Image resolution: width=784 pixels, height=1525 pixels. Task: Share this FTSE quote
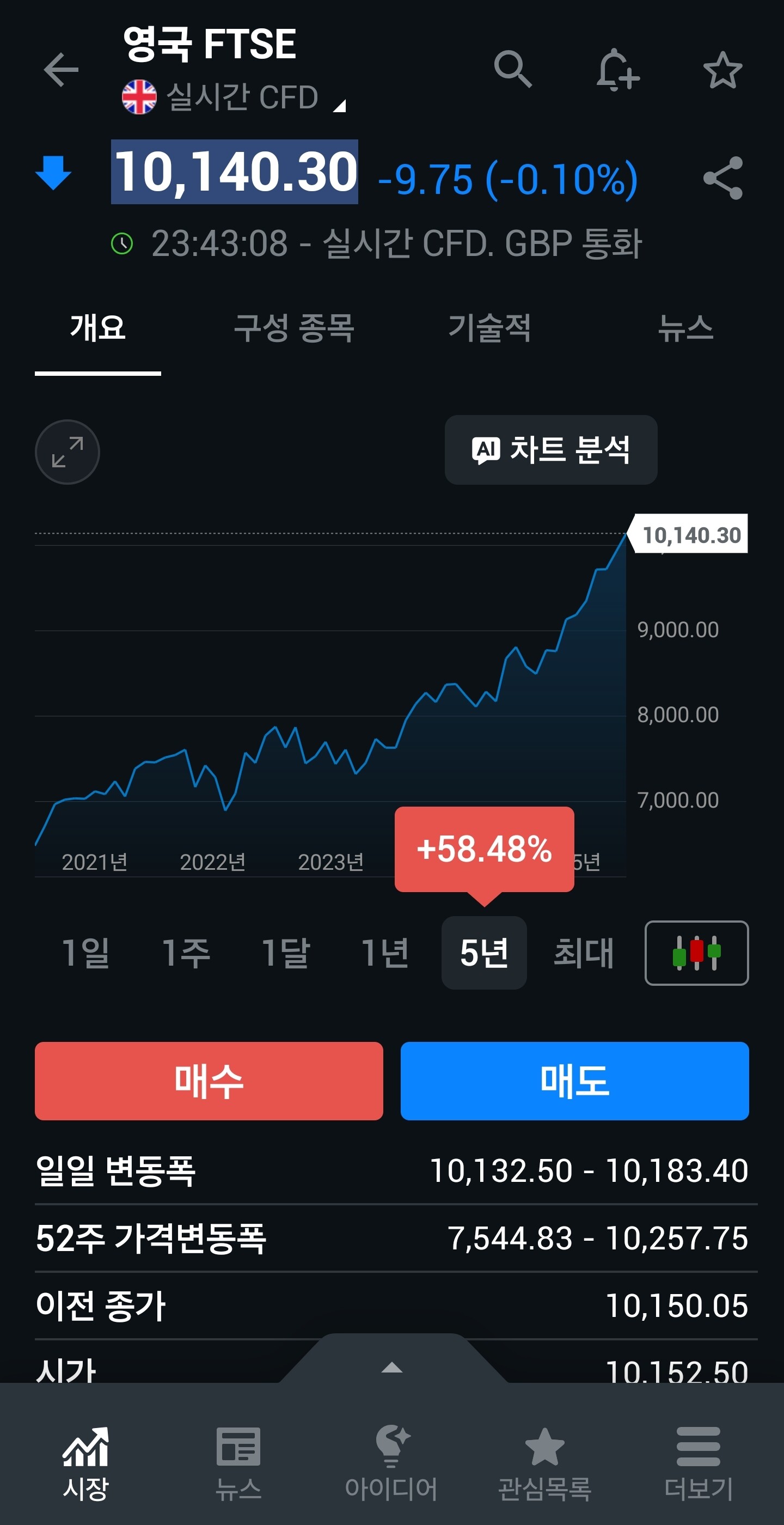pos(722,178)
